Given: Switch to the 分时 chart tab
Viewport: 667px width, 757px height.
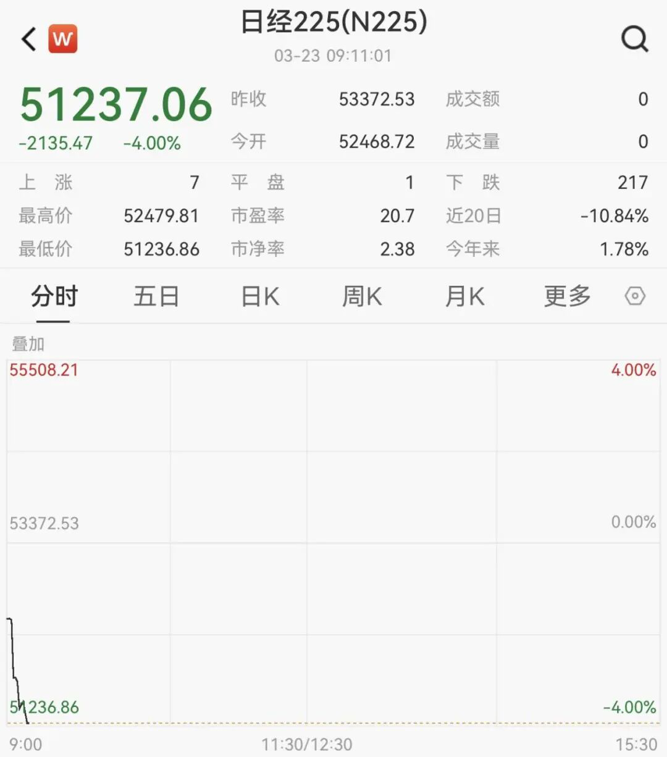Looking at the screenshot, I should 54,296.
